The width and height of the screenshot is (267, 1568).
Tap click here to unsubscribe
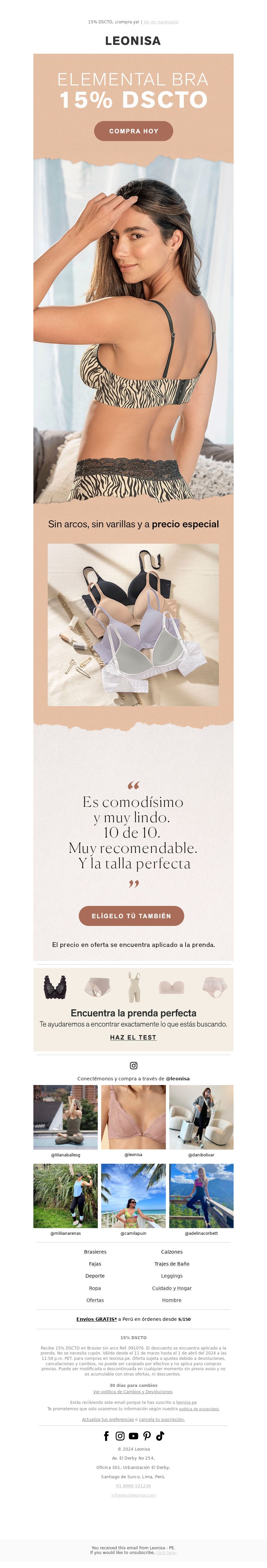pos(166,1552)
